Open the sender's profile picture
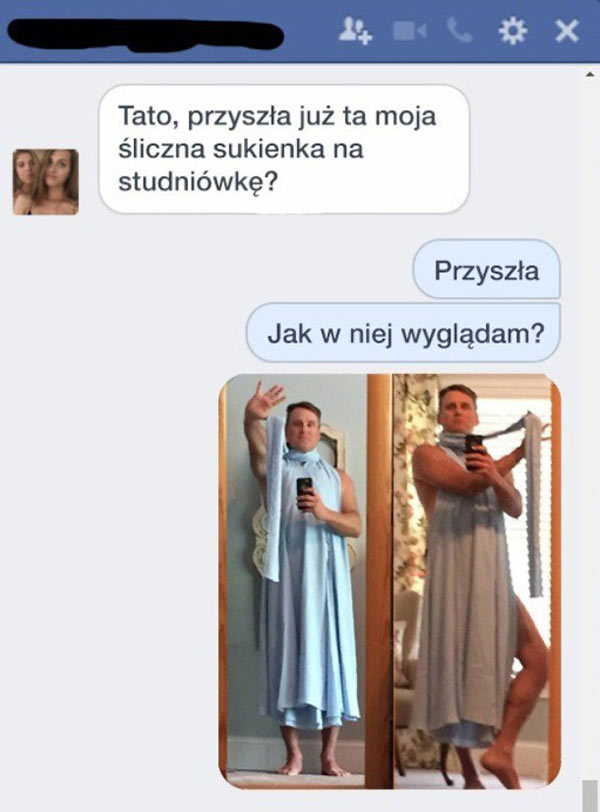 [x=45, y=182]
